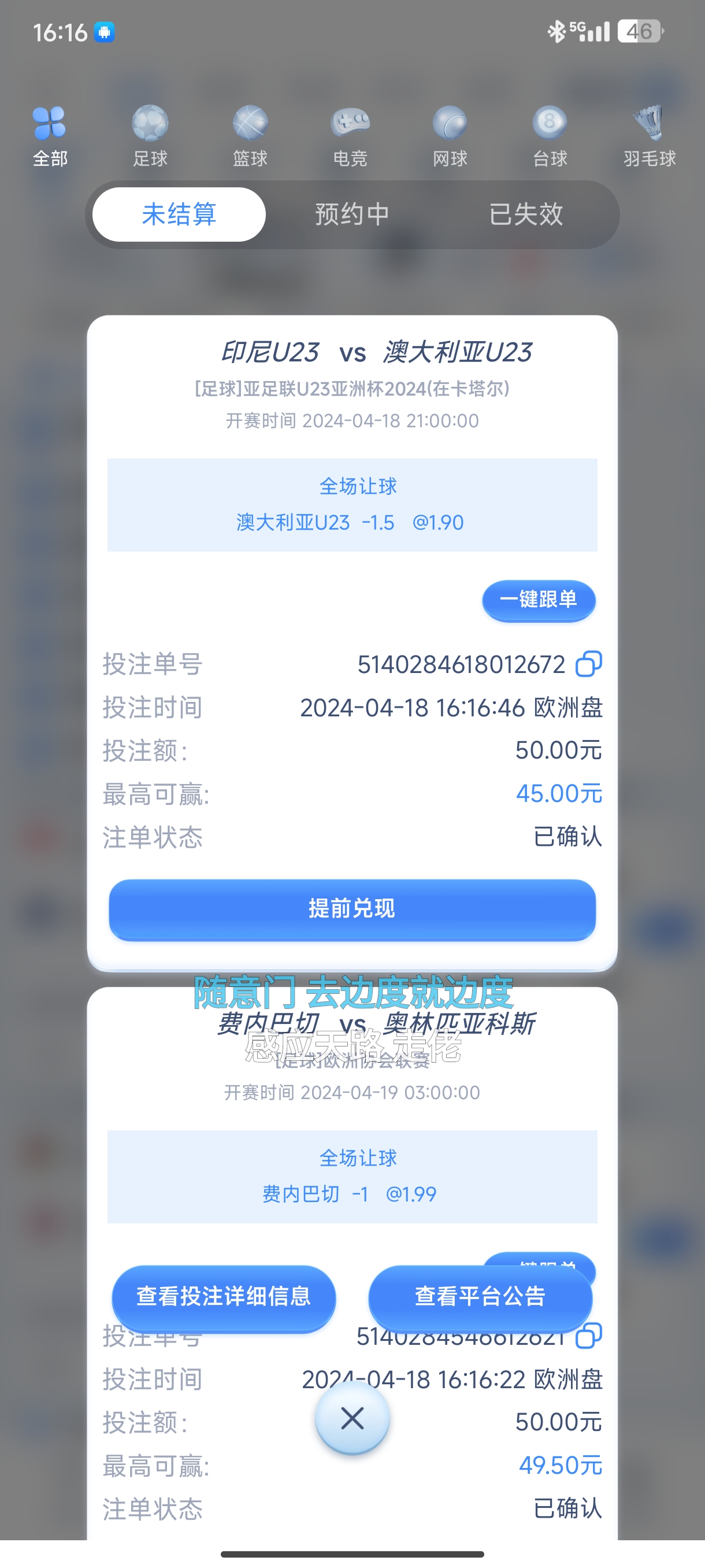Dismiss the overlay with the X button
This screenshot has width=705, height=1568.
coord(352,1418)
